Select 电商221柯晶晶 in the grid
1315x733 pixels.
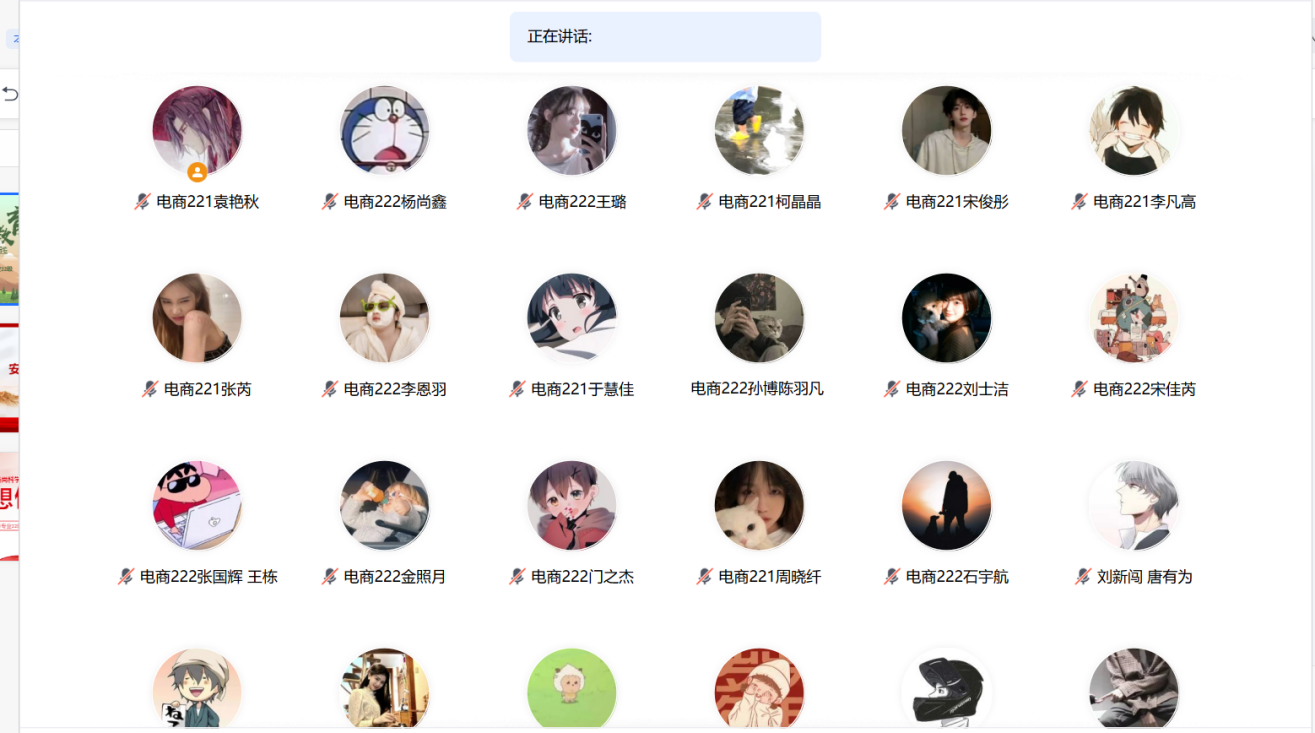coord(759,131)
